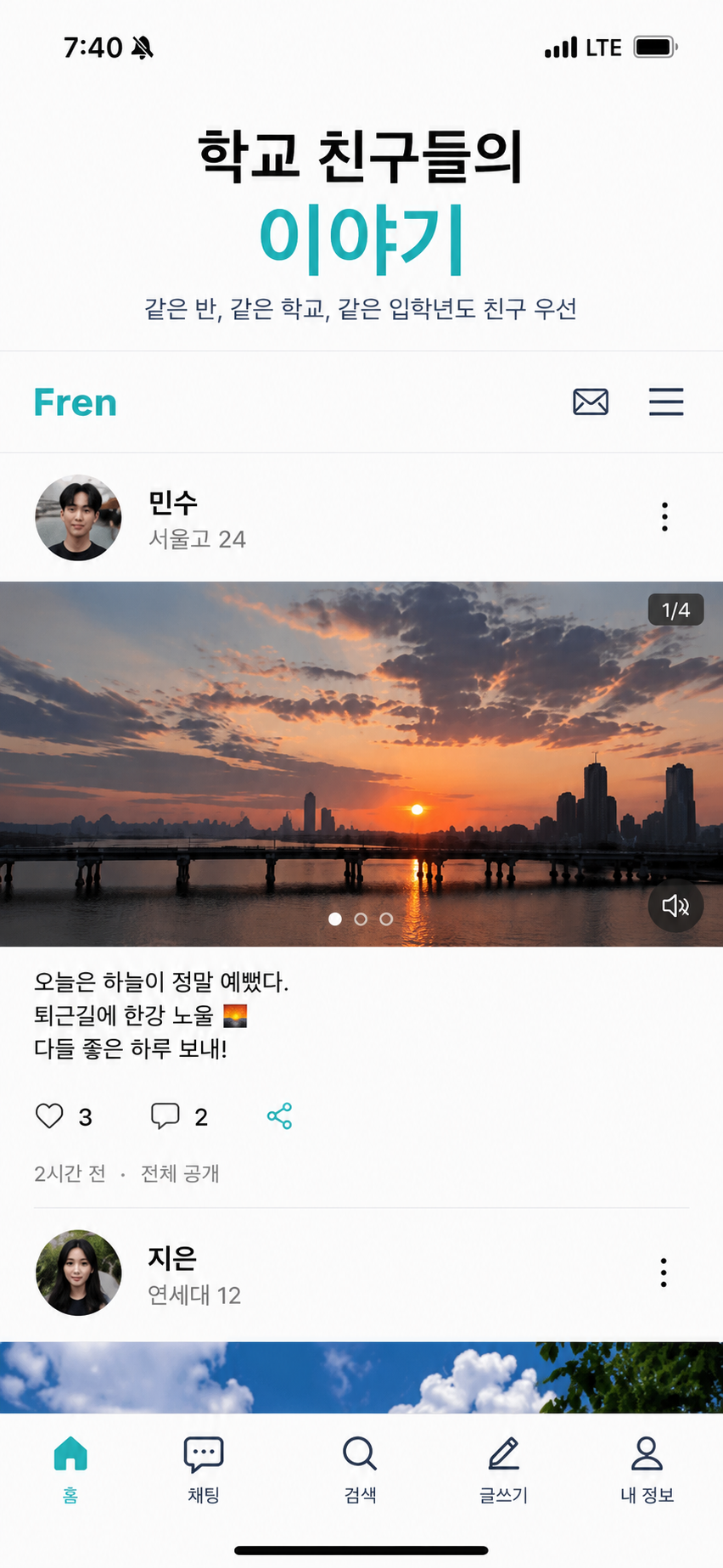
Task: Open the messages envelope icon
Action: point(591,402)
